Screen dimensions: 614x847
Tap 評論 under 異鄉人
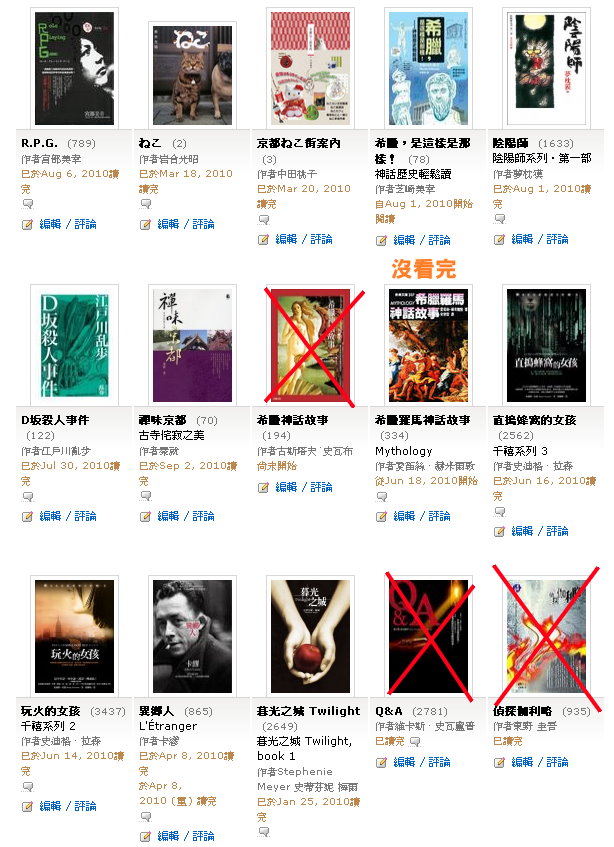coord(203,835)
